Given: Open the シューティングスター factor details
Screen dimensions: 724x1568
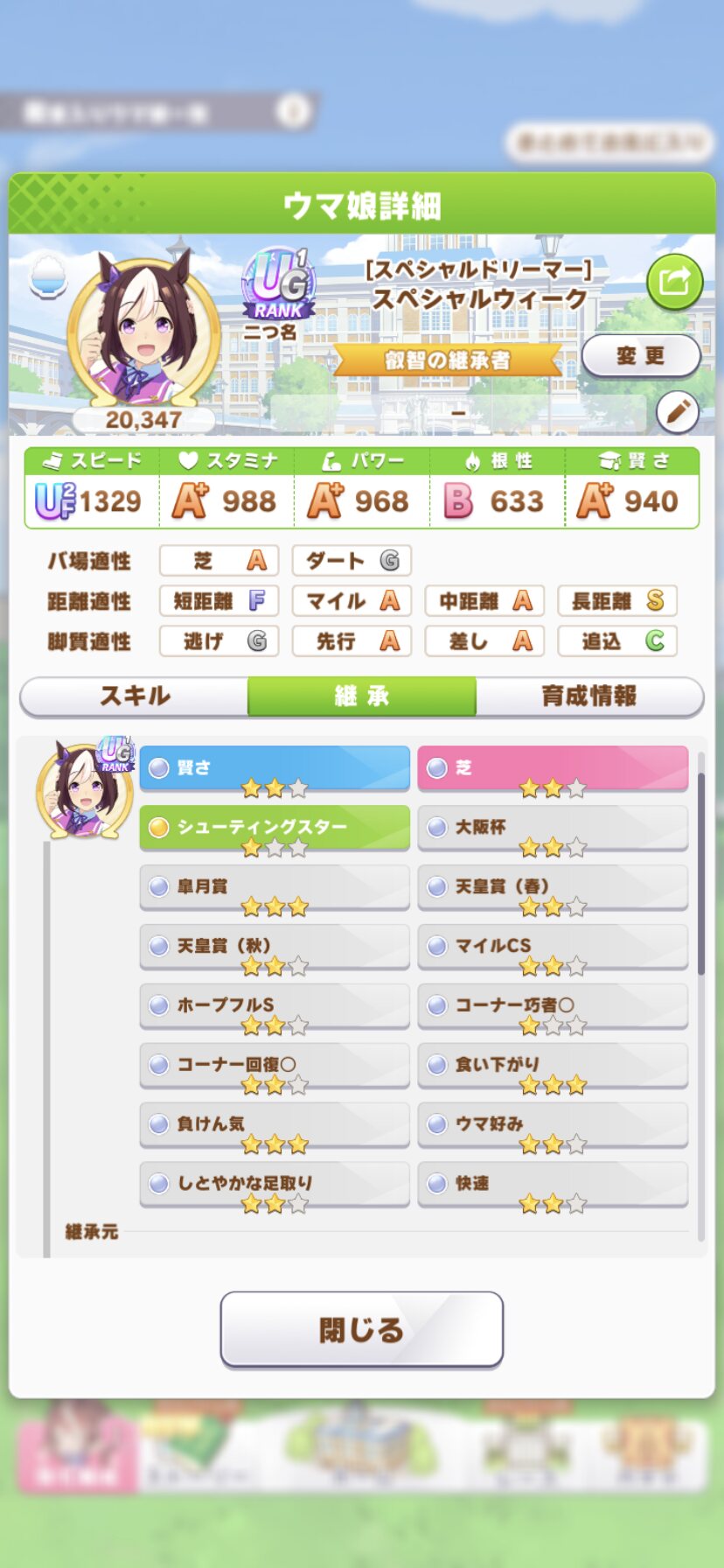Looking at the screenshot, I should pyautogui.click(x=275, y=828).
